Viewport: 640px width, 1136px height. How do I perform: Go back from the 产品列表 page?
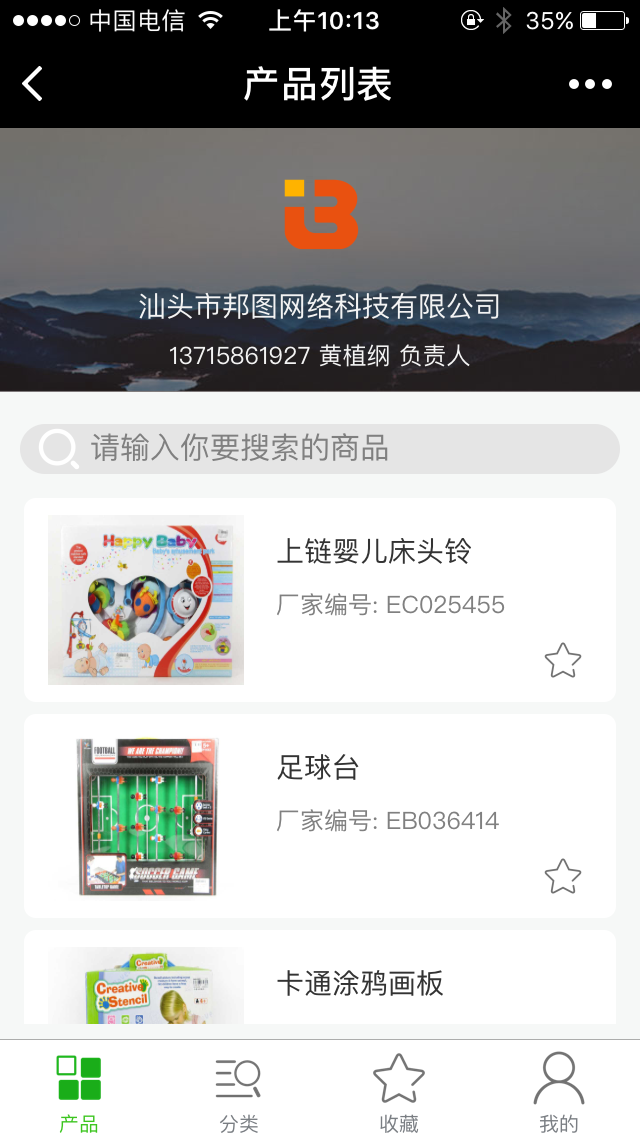click(33, 84)
